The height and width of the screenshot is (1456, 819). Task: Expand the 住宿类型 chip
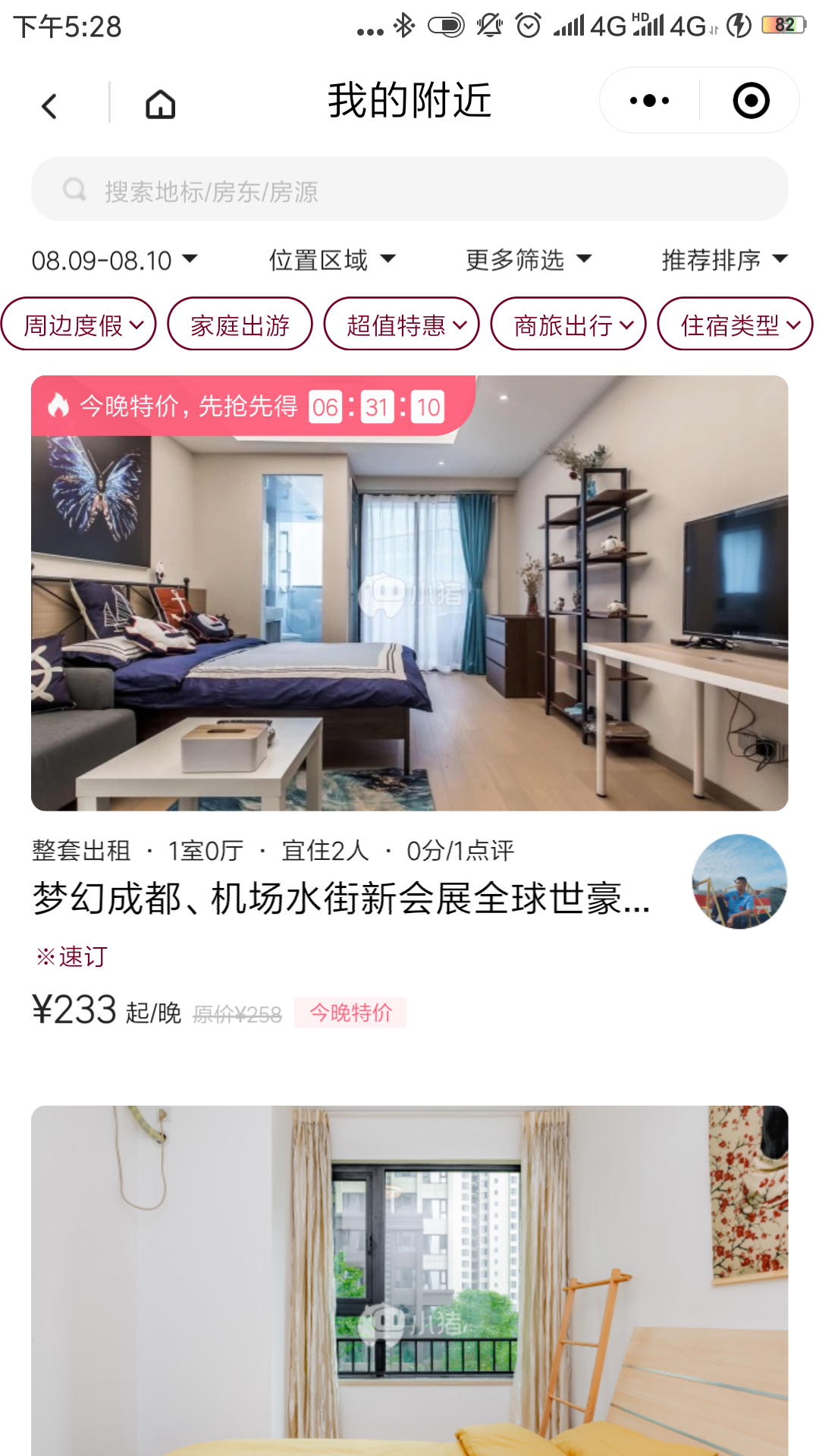click(x=735, y=325)
